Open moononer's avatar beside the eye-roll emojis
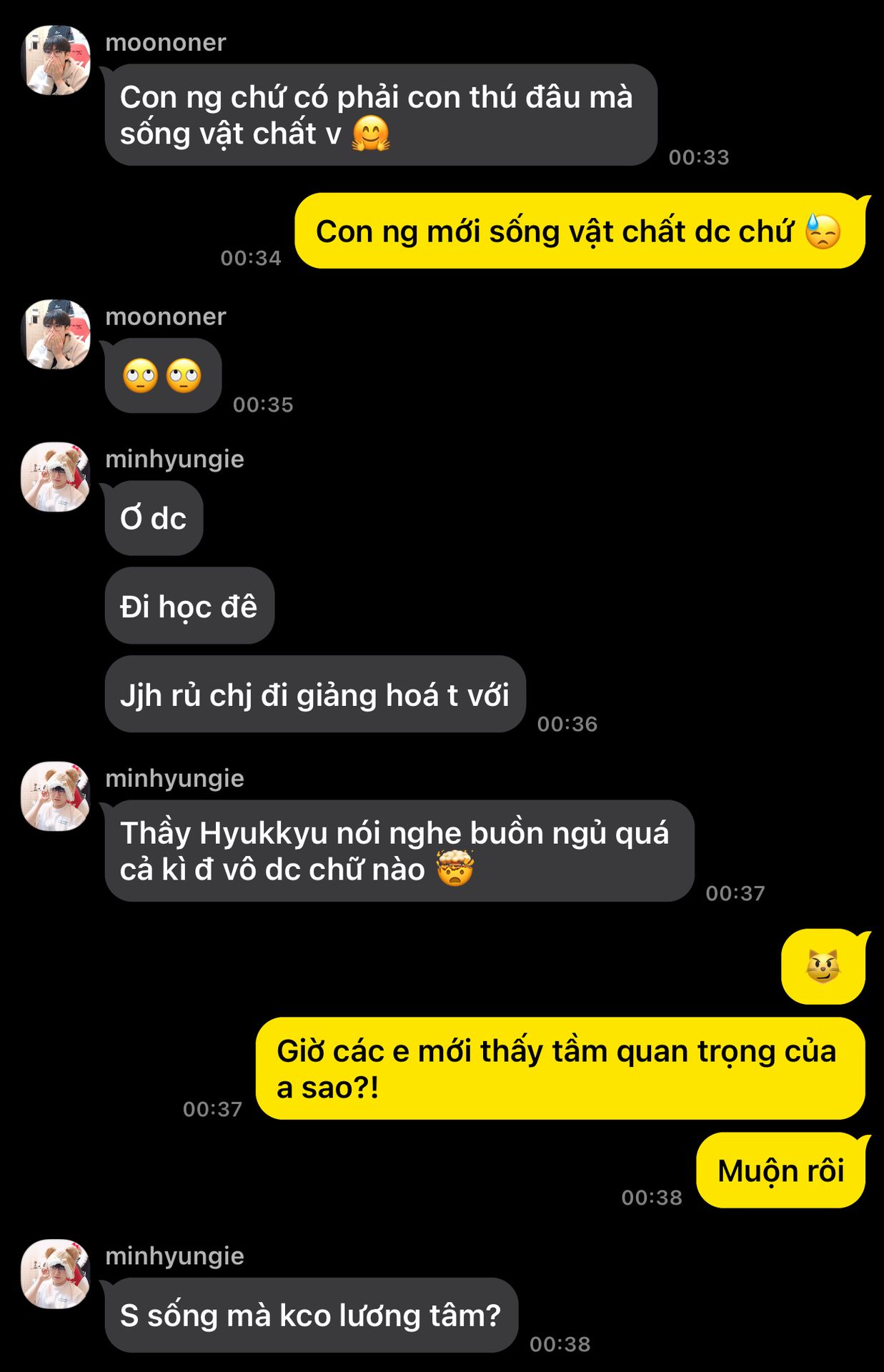Screen dimensions: 884x1372 click(x=56, y=334)
